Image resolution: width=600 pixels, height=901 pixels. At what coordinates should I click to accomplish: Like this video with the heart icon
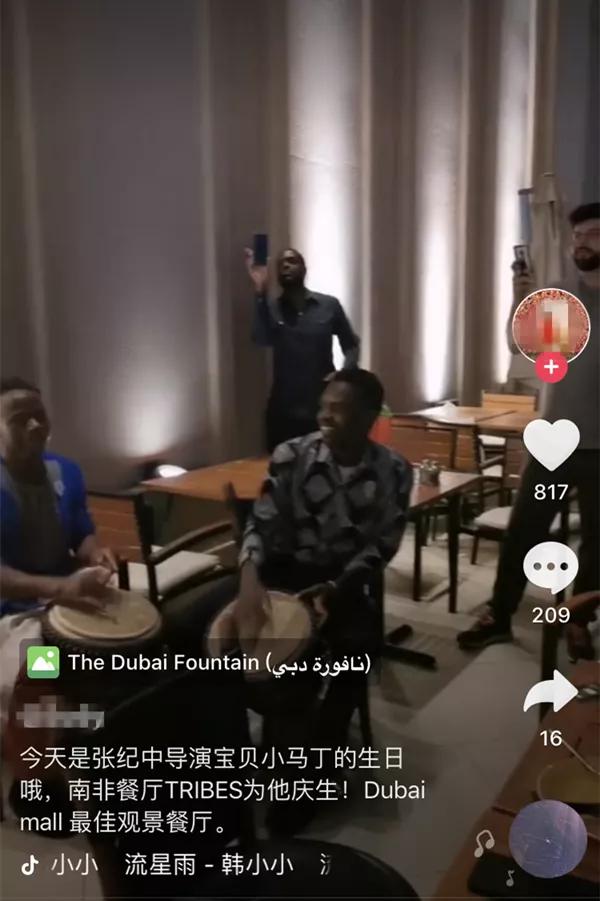(551, 446)
